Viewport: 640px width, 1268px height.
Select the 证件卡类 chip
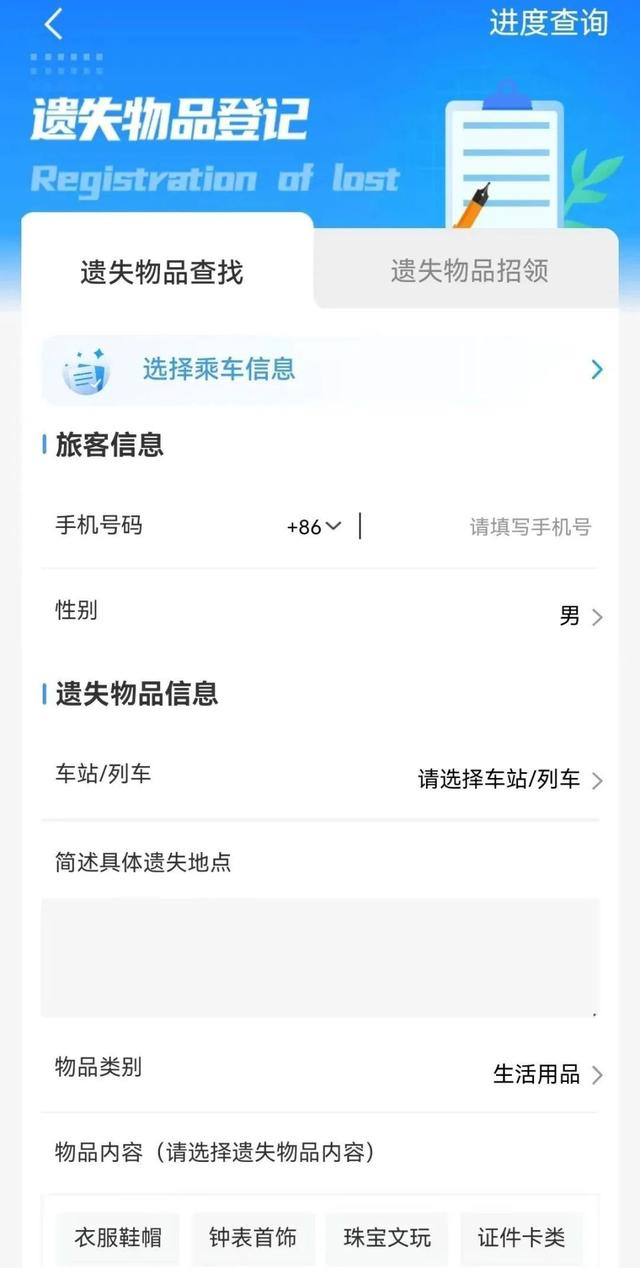tap(521, 1238)
